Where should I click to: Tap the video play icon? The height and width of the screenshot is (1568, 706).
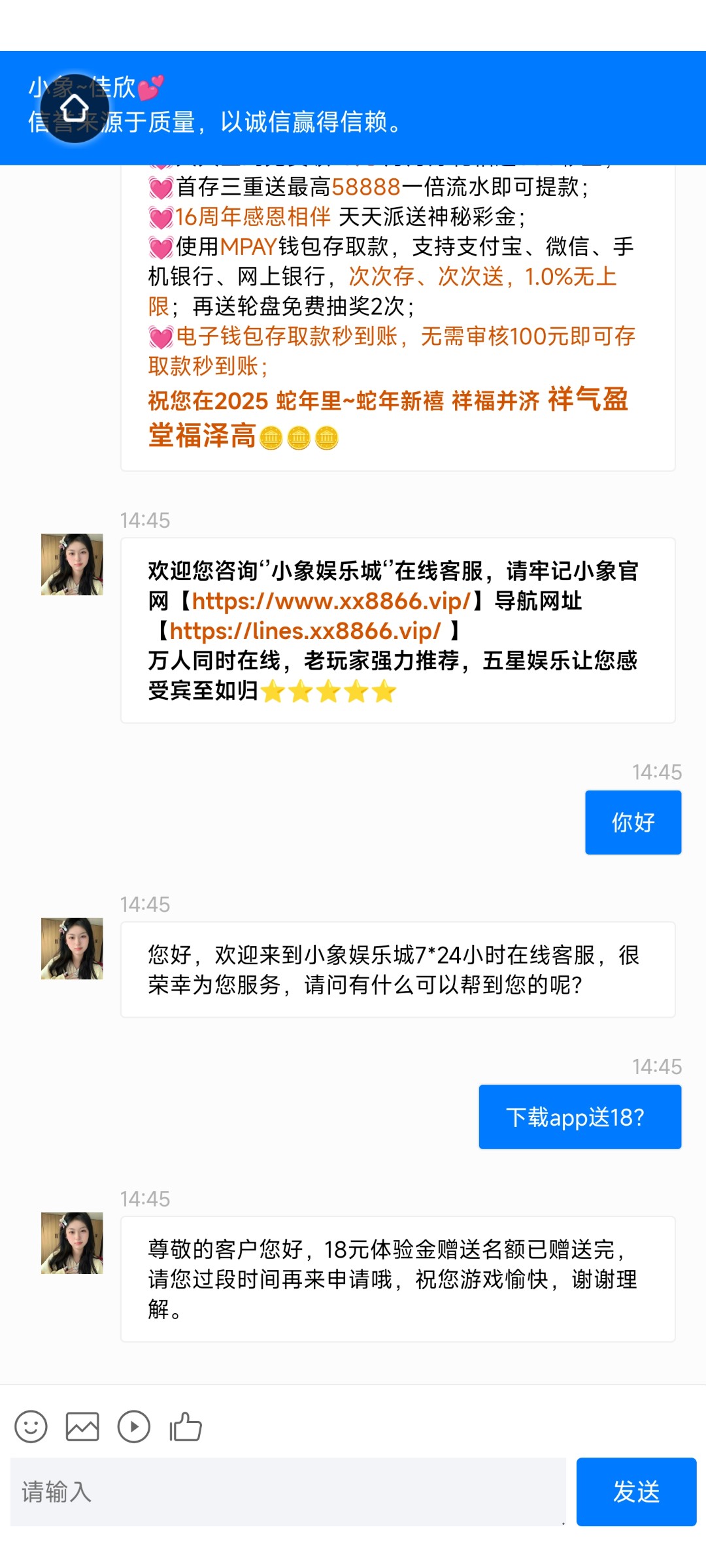[134, 1426]
